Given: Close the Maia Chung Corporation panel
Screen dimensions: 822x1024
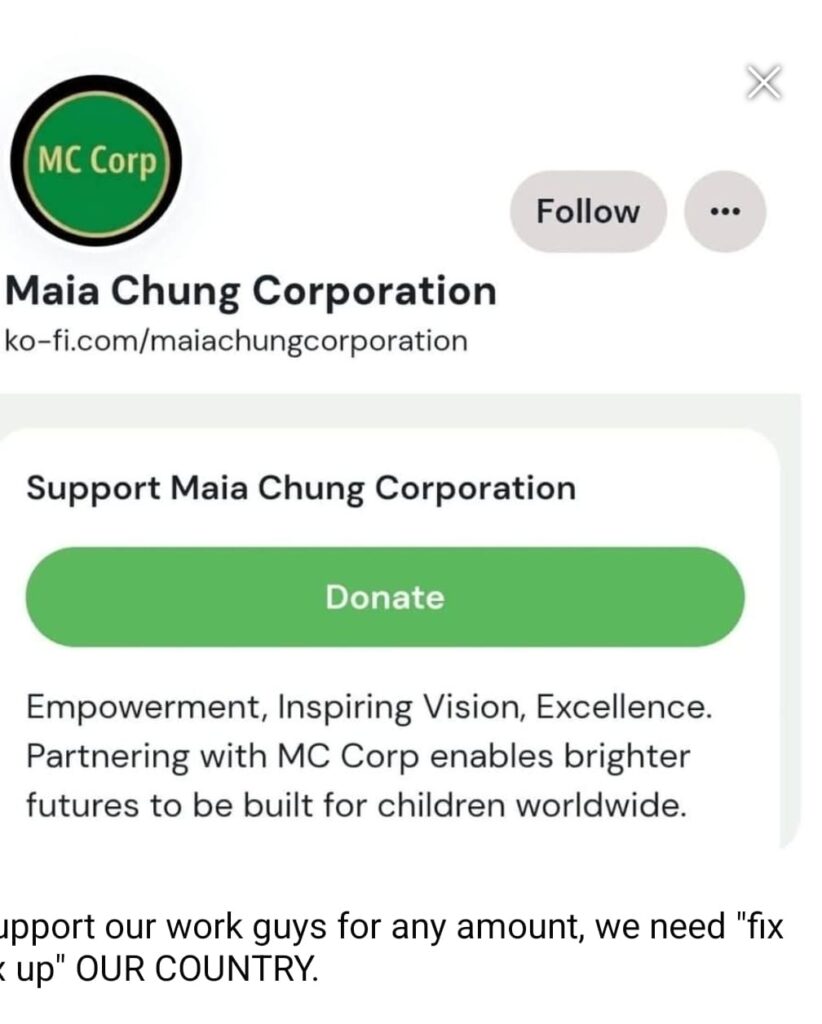Looking at the screenshot, I should [764, 83].
